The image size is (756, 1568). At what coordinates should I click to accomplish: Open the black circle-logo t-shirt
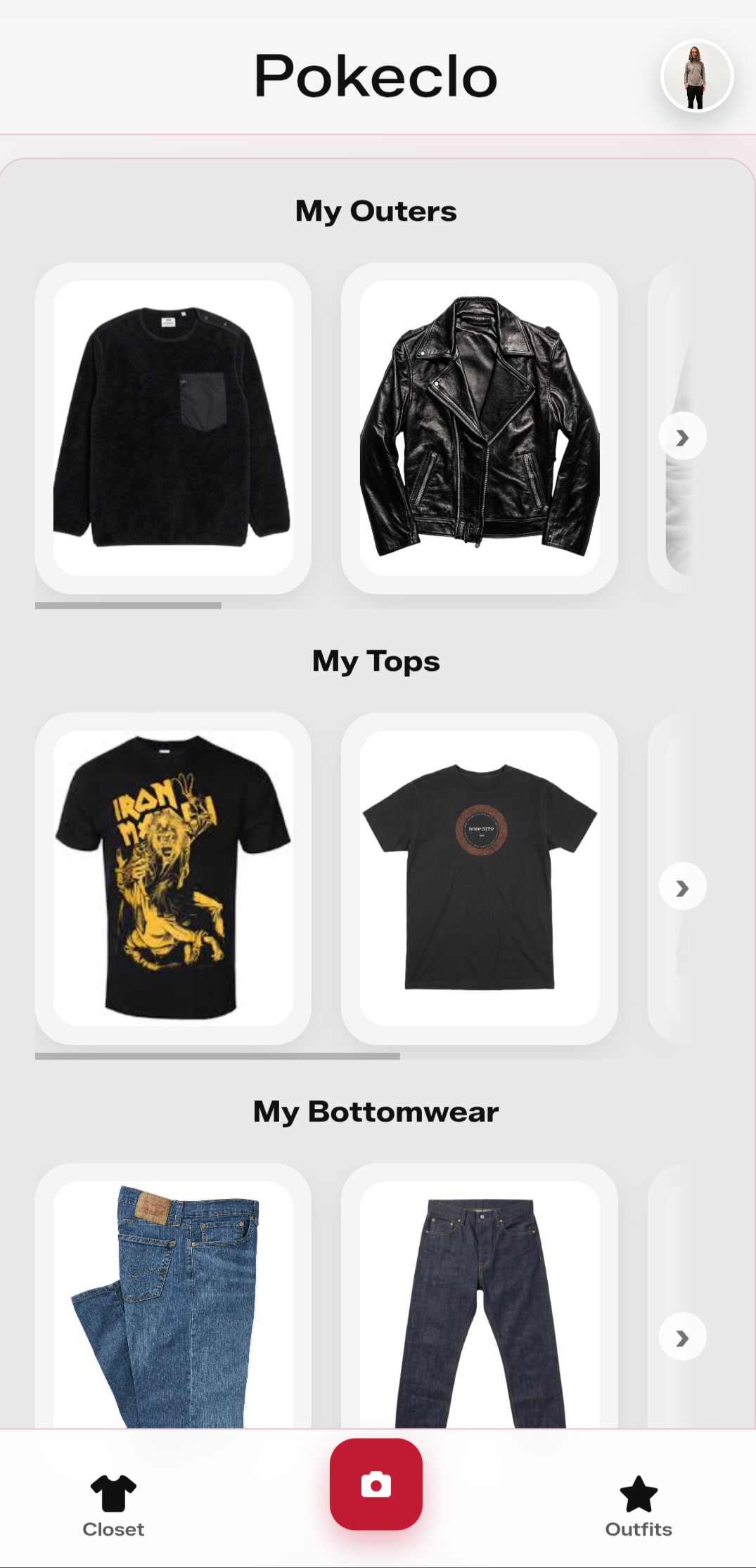(480, 878)
